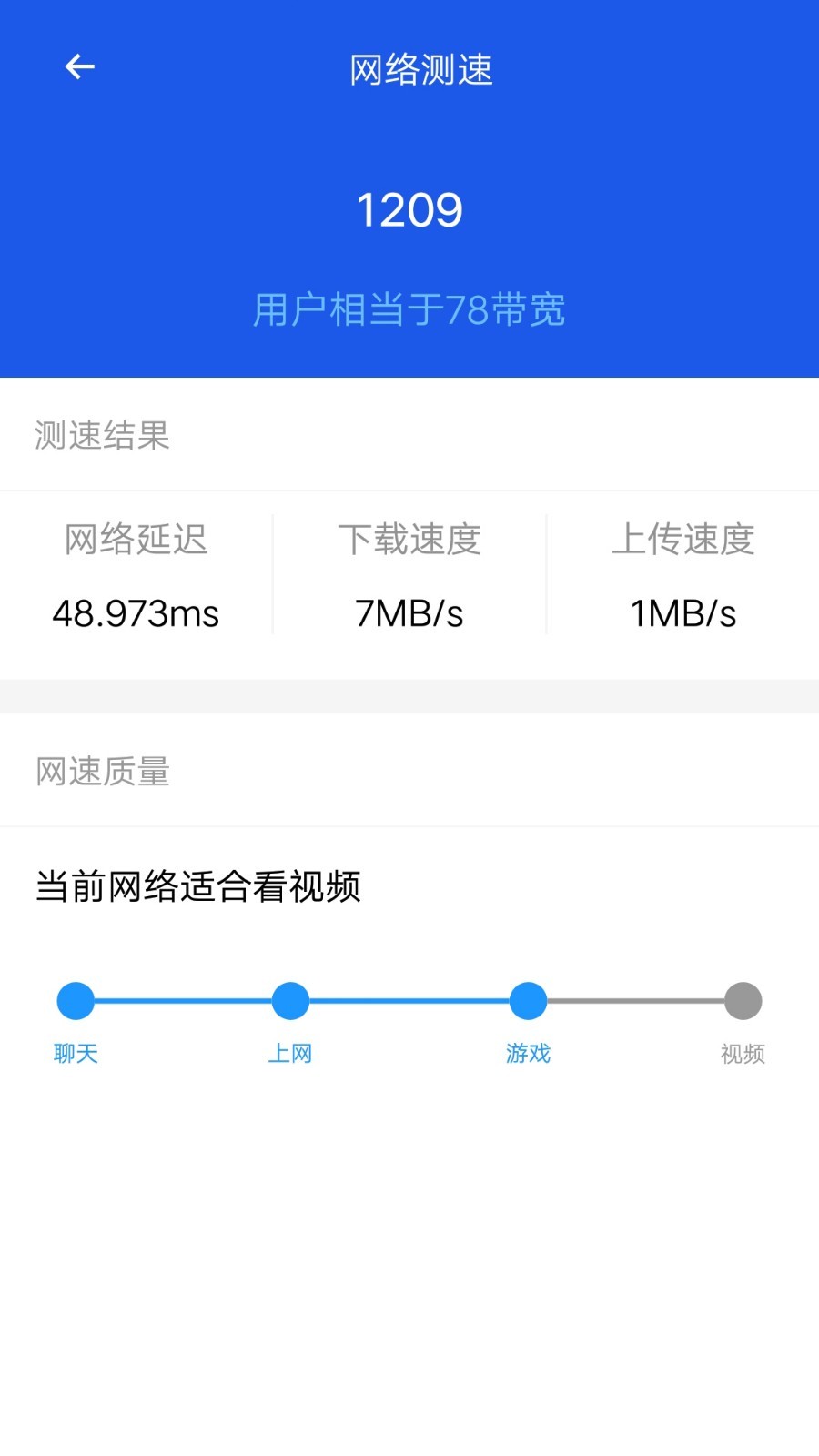Select the 聊天 node on the quality slider
Image resolution: width=819 pixels, height=1456 pixels.
[x=76, y=1000]
